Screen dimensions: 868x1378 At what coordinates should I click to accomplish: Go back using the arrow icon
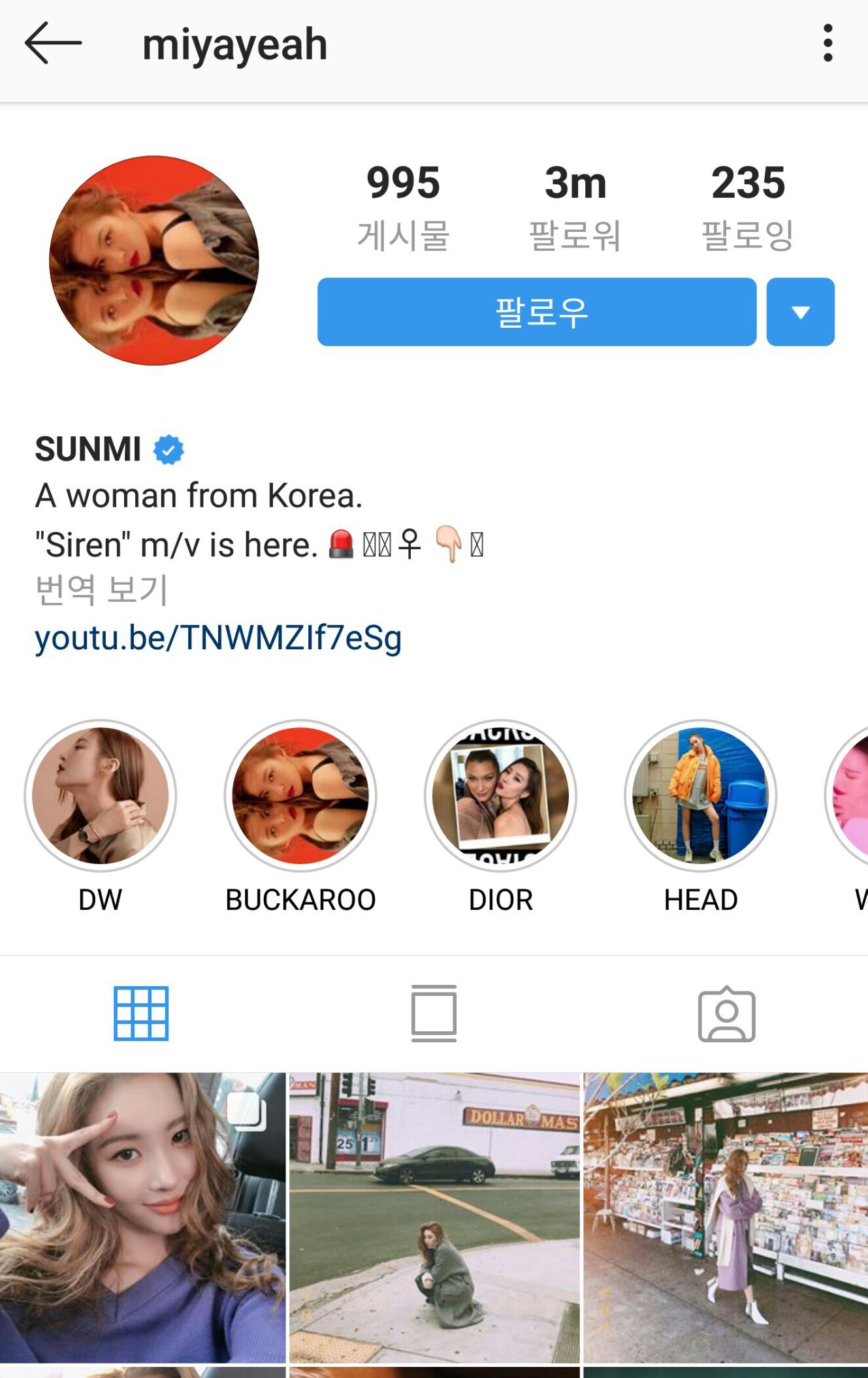pos(52,43)
